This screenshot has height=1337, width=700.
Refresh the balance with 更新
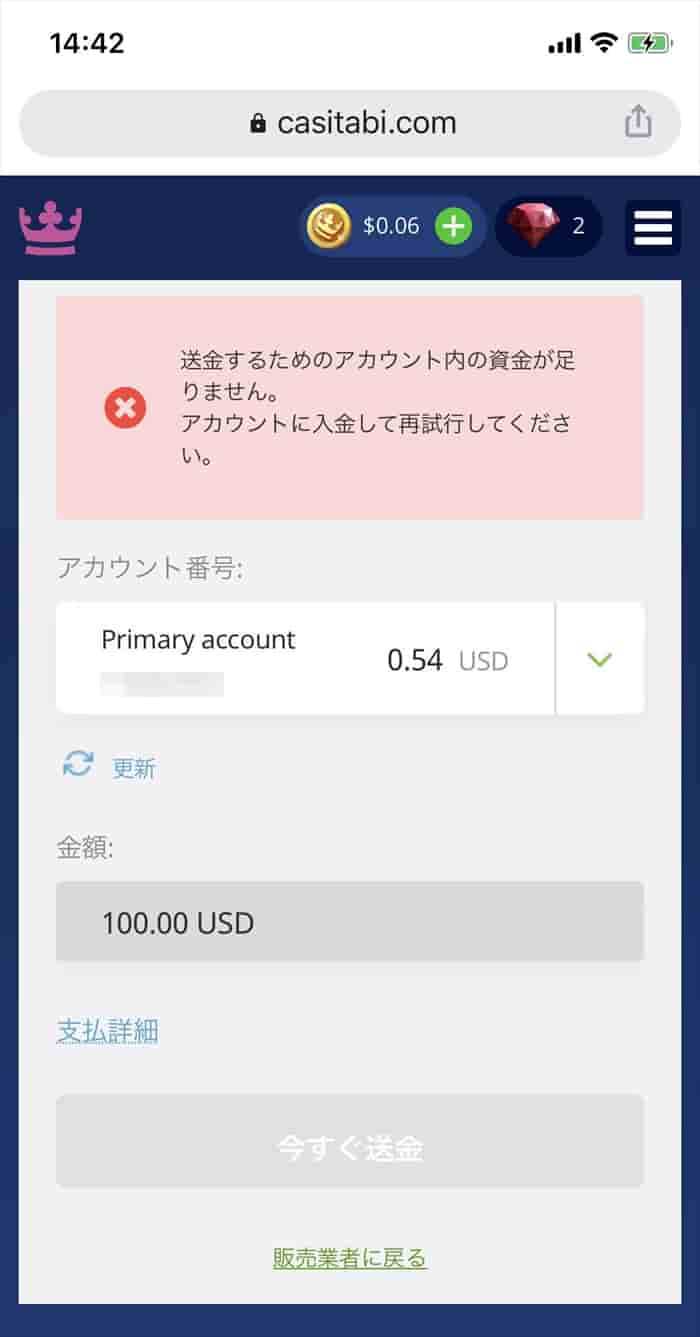pos(110,767)
